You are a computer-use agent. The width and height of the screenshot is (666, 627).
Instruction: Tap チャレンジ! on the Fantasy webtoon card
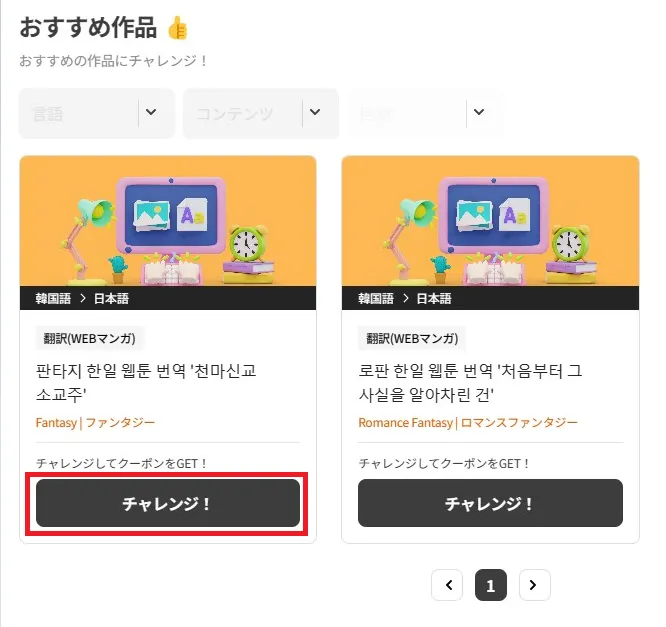click(x=168, y=503)
